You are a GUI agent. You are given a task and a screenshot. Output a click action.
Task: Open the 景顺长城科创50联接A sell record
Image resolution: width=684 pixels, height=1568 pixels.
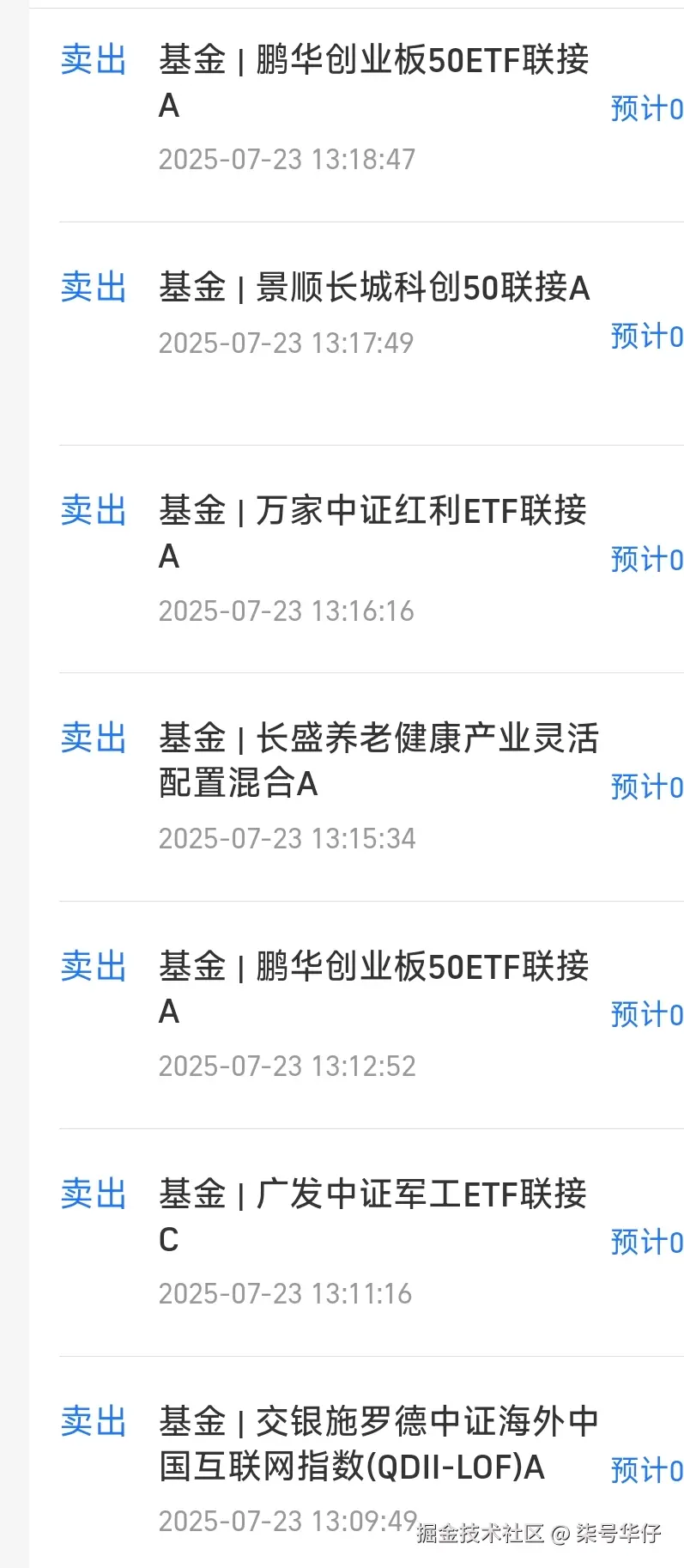[x=373, y=289]
